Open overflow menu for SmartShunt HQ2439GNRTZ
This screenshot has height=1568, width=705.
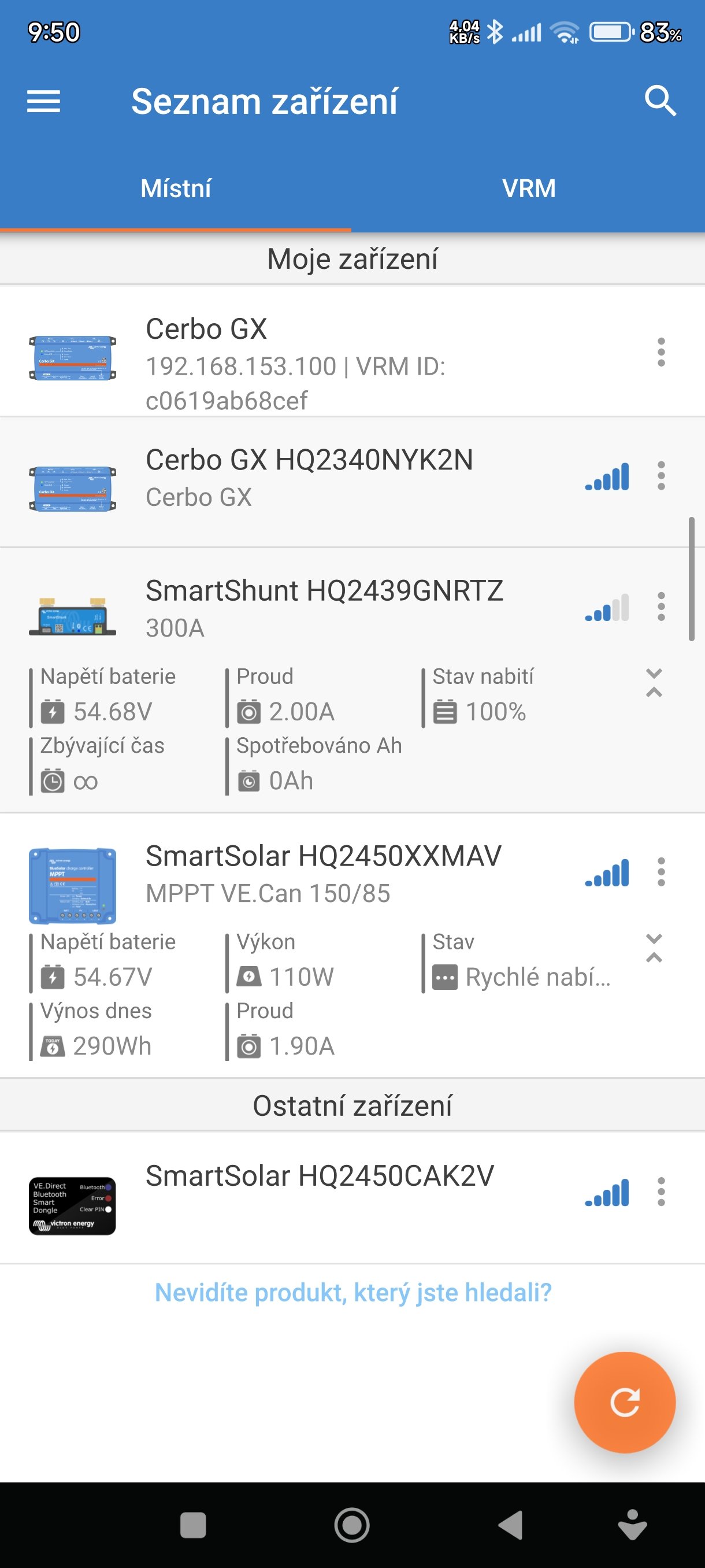click(x=661, y=607)
